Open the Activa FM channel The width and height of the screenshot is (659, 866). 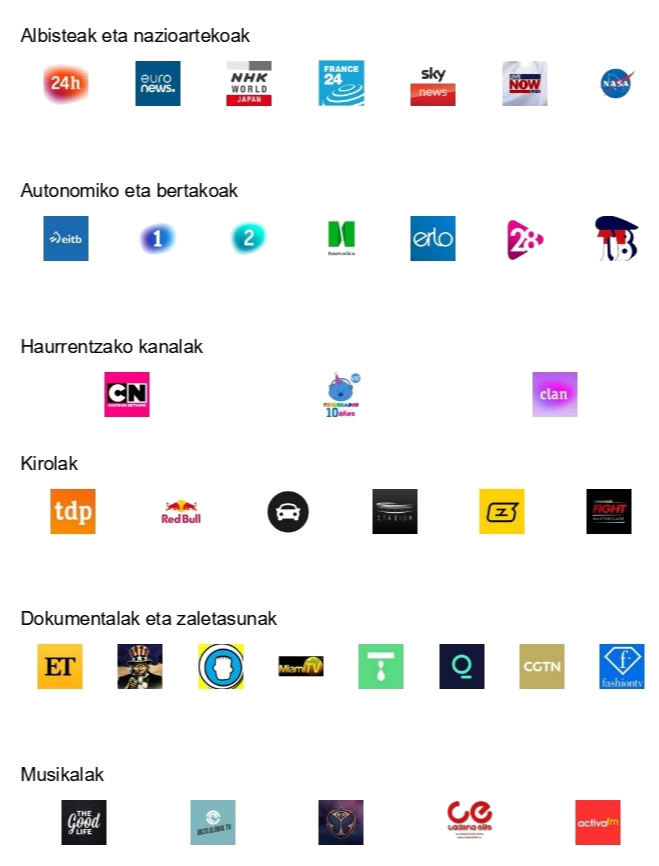click(598, 822)
